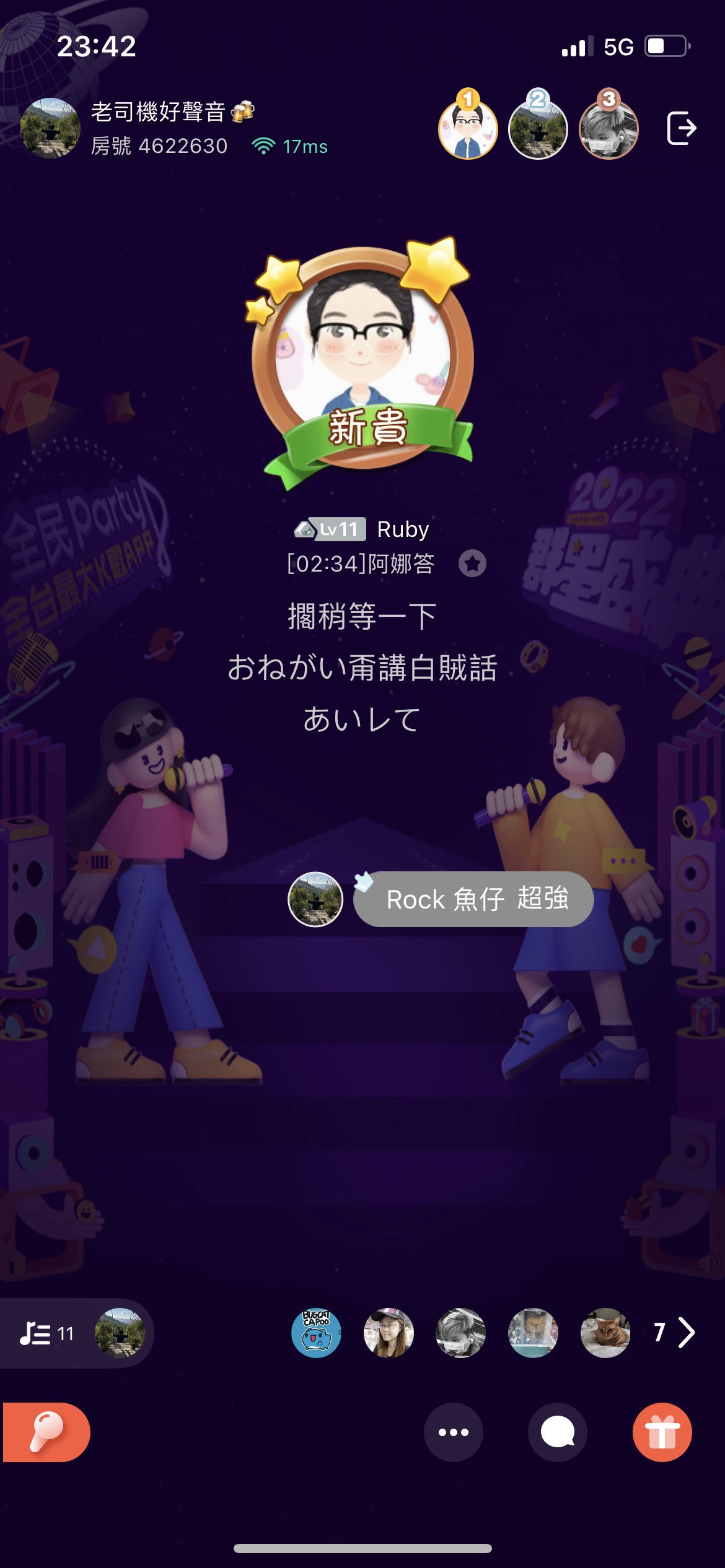View the rank 1 contributor avatar
Screen dimensions: 725x1568
pyautogui.click(x=468, y=128)
